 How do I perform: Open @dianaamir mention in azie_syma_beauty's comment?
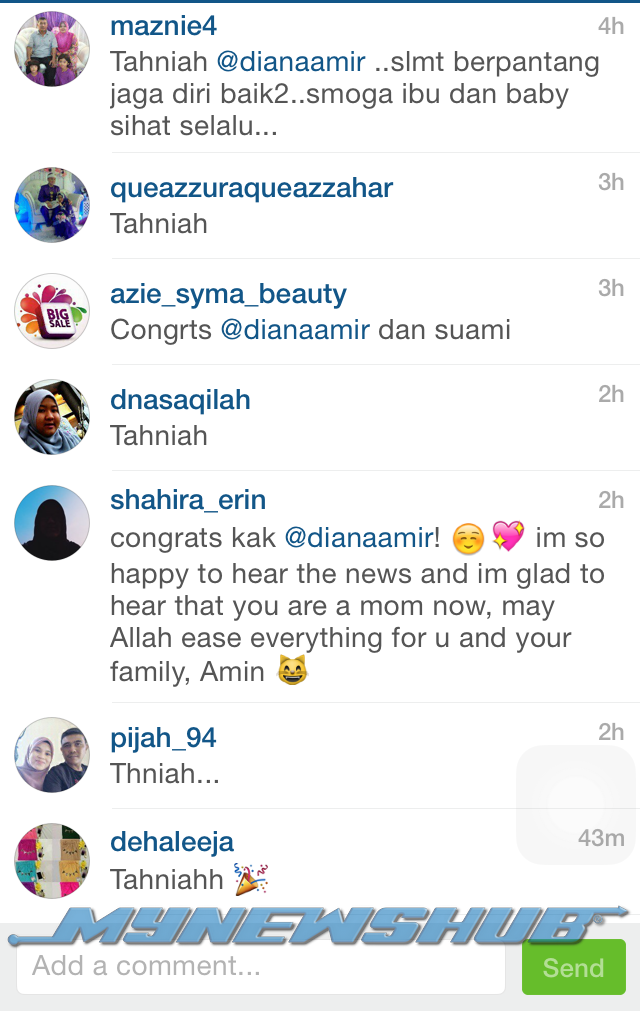295,330
